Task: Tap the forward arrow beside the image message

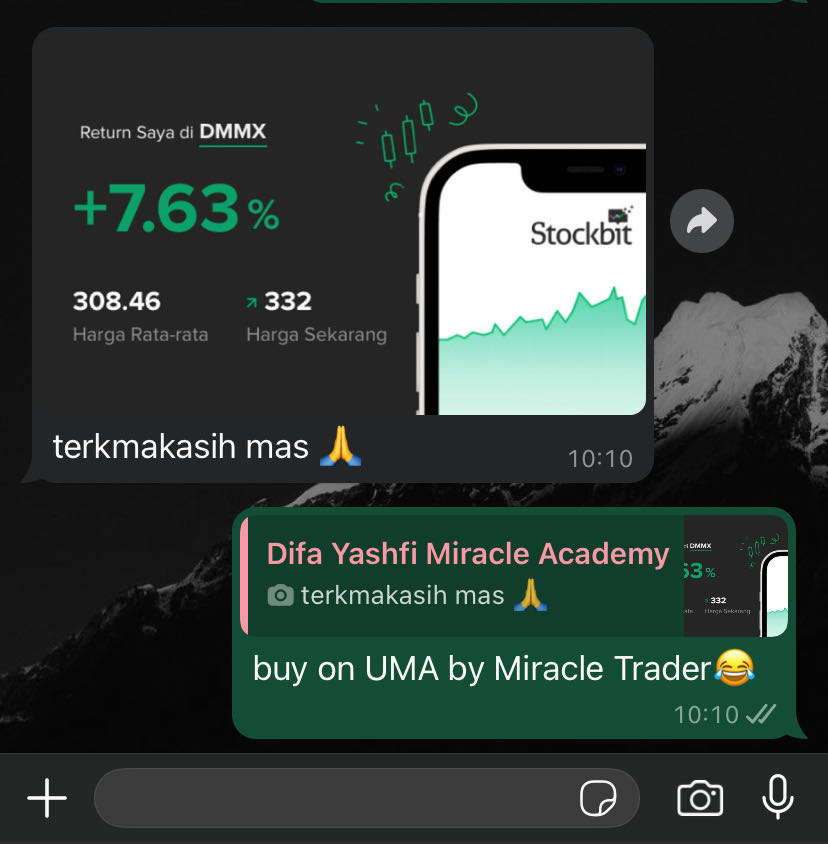Action: tap(701, 220)
